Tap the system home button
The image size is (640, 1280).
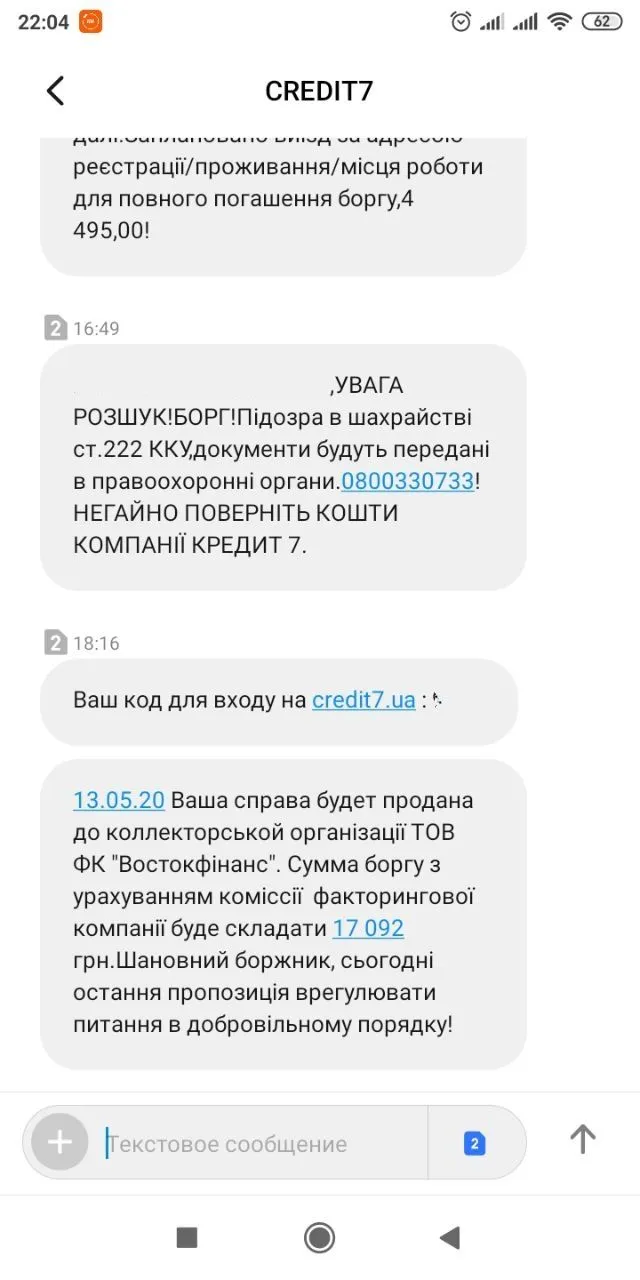point(320,1238)
